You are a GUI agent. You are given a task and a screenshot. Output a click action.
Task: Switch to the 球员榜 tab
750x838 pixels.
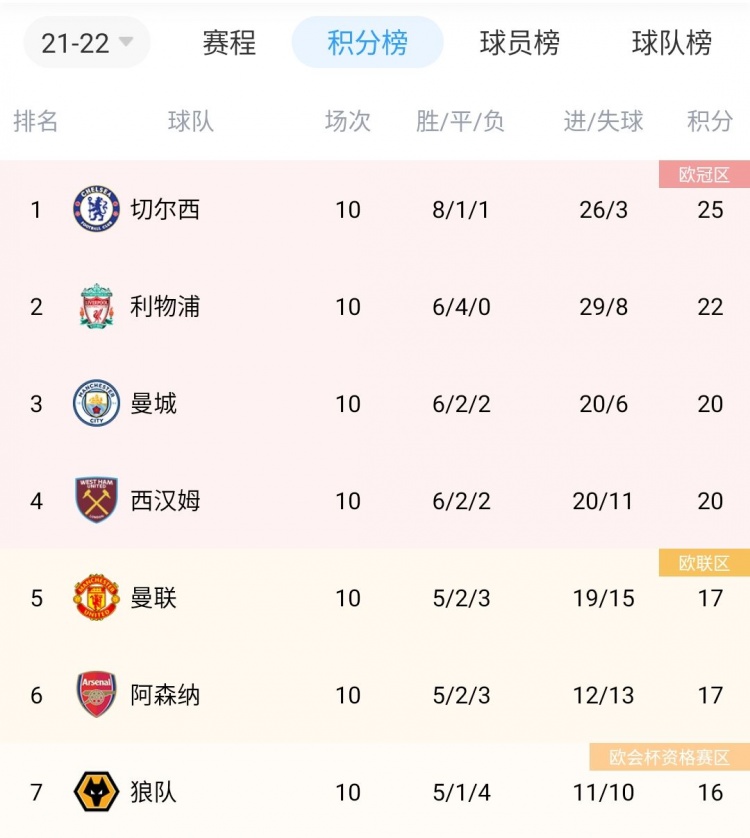519,42
